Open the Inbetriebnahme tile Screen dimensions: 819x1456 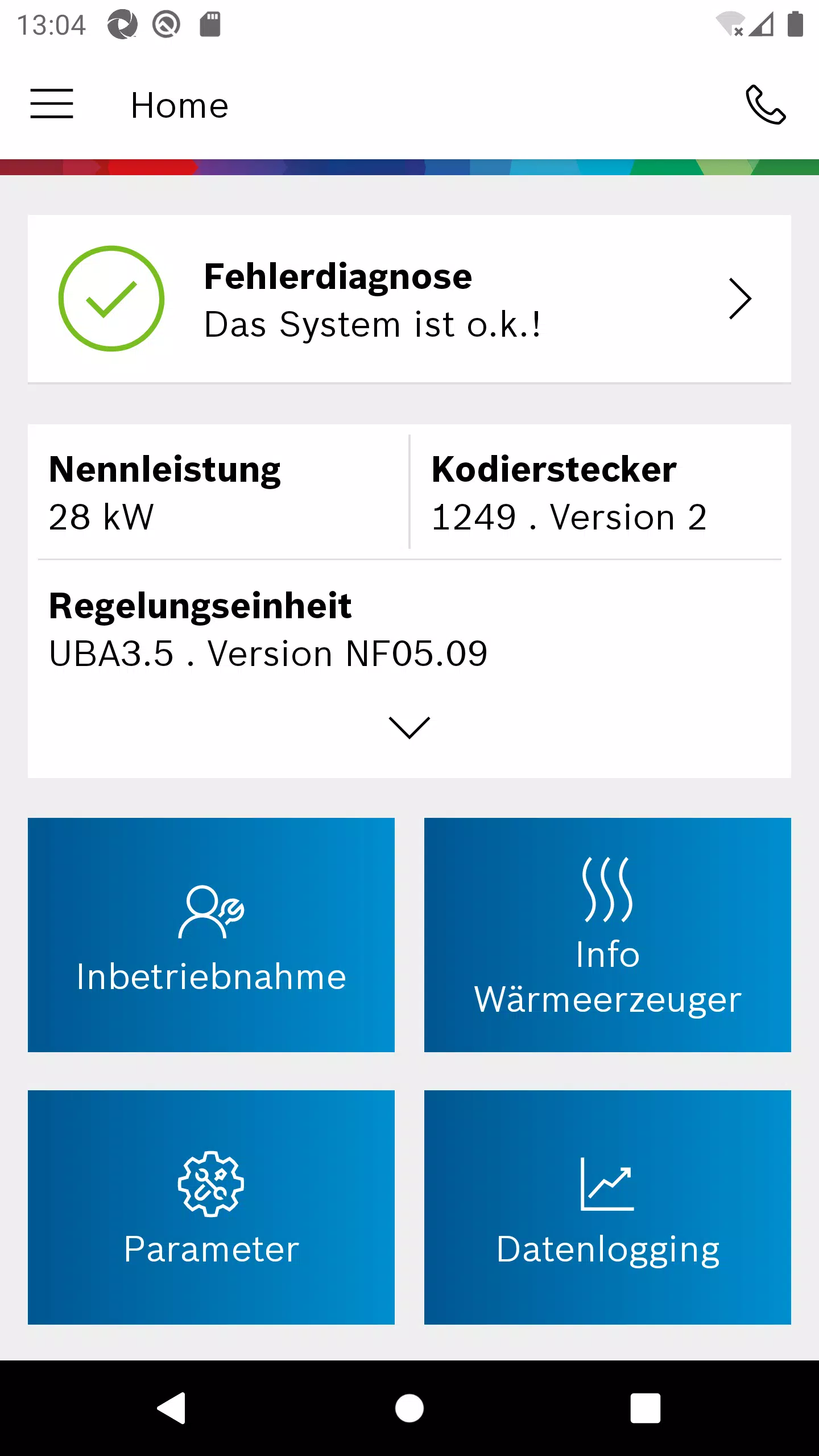pos(211,934)
